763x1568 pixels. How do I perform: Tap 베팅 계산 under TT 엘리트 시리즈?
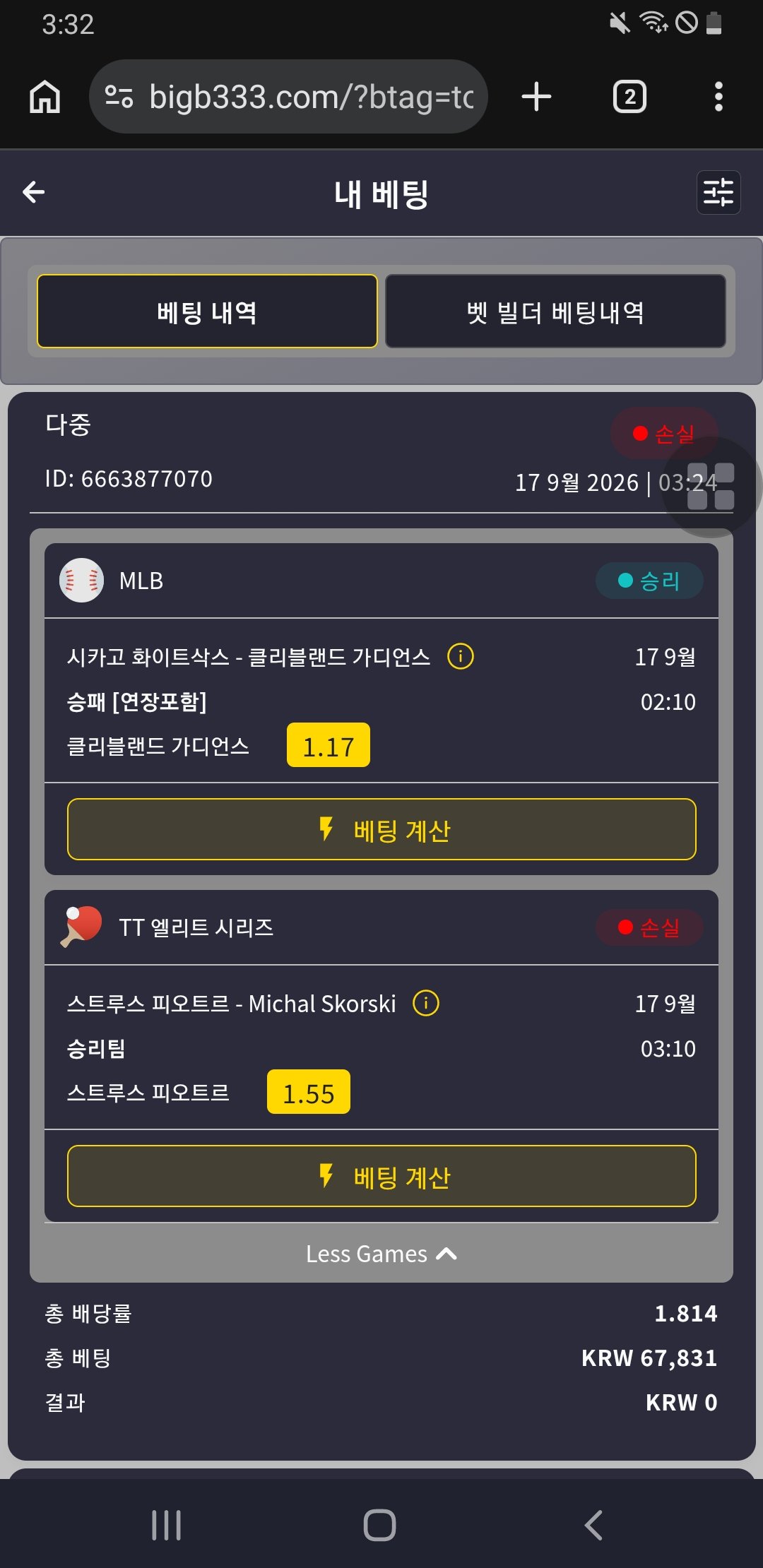[x=381, y=1176]
